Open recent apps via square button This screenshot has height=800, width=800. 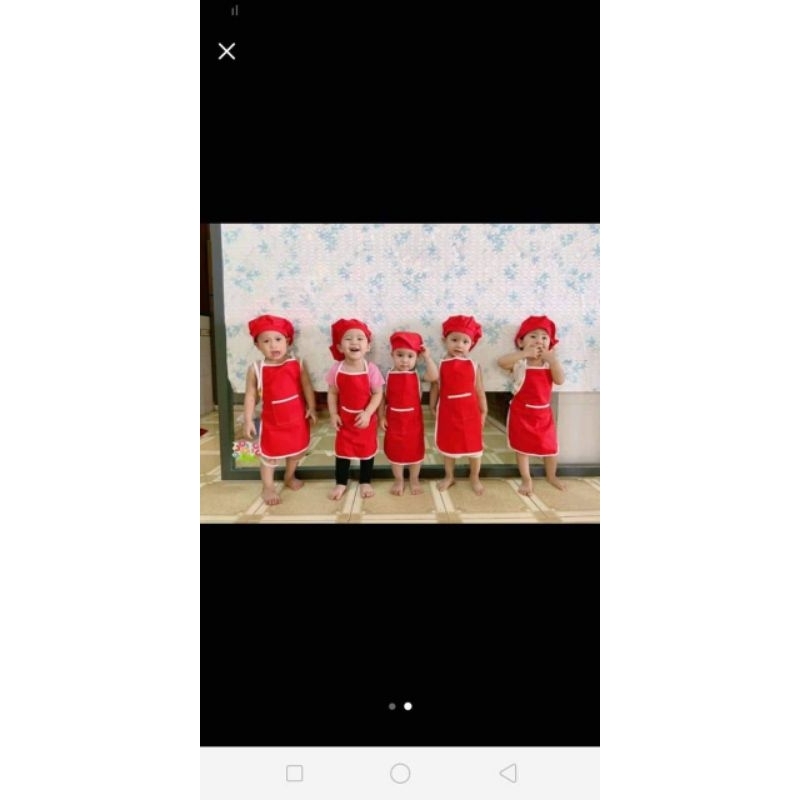294,773
